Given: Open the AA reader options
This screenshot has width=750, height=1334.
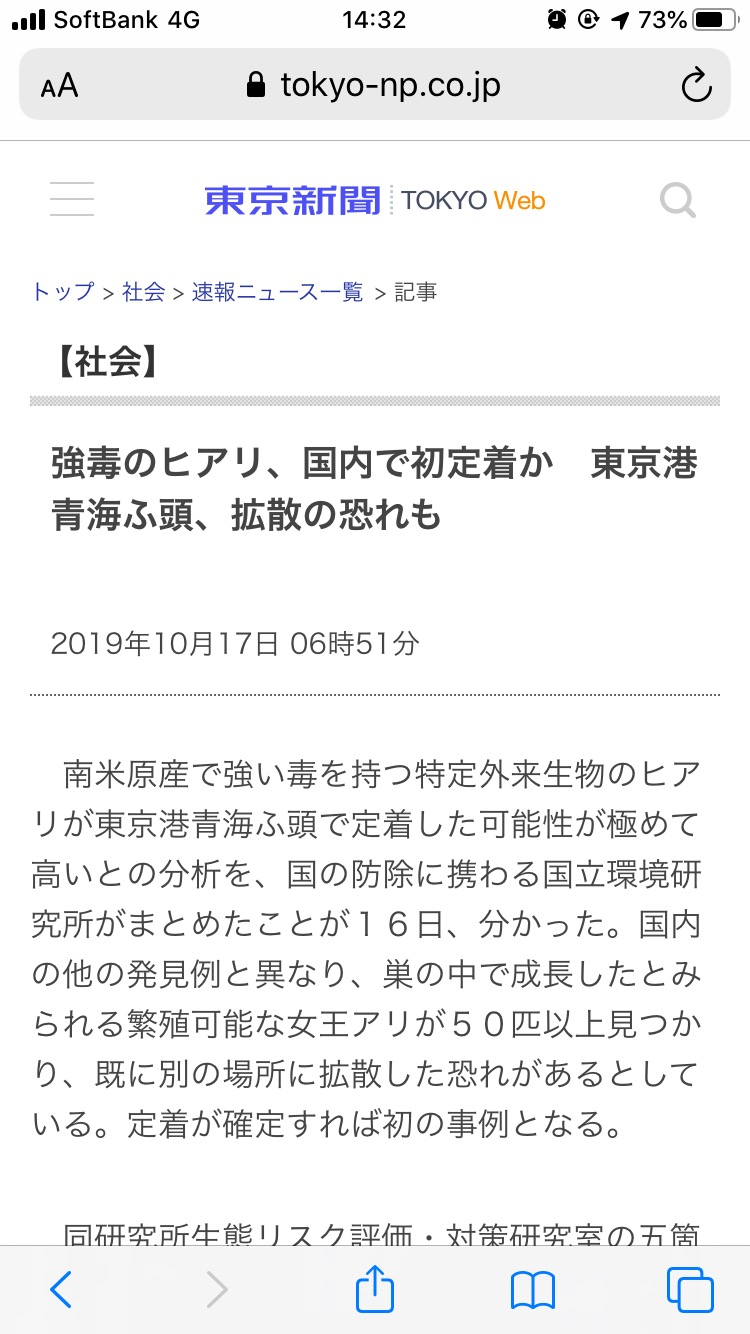Looking at the screenshot, I should (59, 86).
